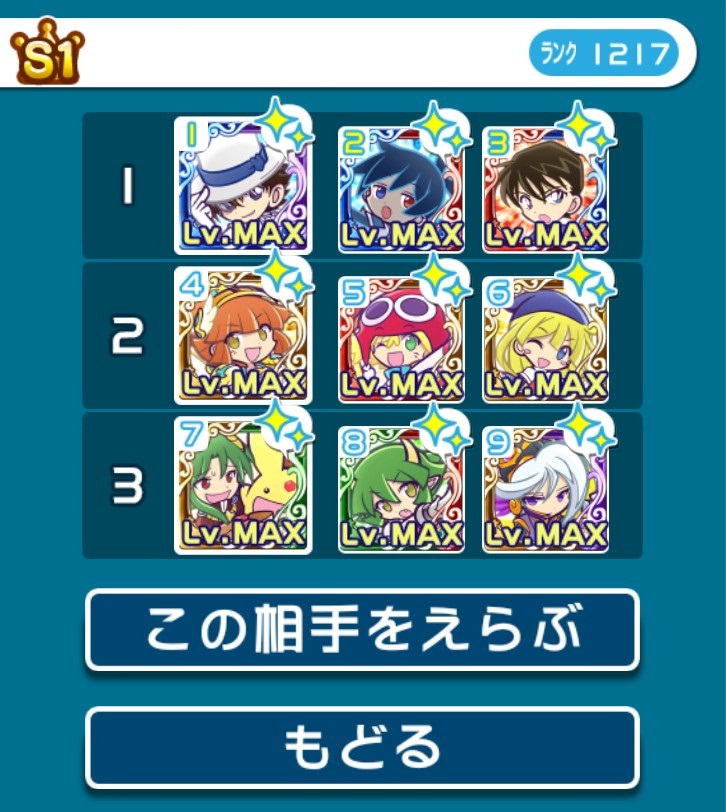This screenshot has height=812, width=726.
Task: Open card 4 with the orange-haired girl
Action: [243, 337]
